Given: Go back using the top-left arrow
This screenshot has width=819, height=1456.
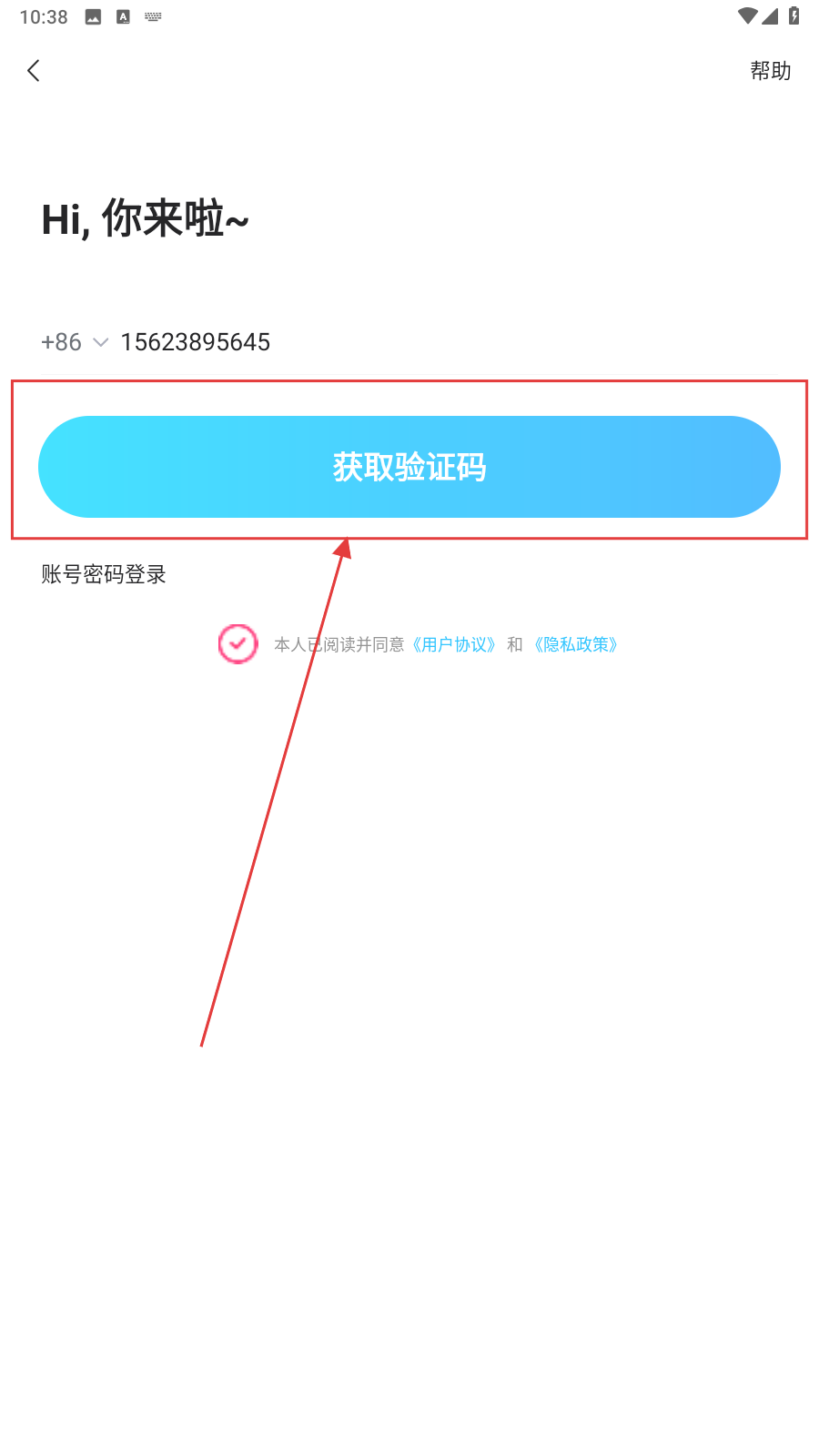Looking at the screenshot, I should tap(34, 71).
